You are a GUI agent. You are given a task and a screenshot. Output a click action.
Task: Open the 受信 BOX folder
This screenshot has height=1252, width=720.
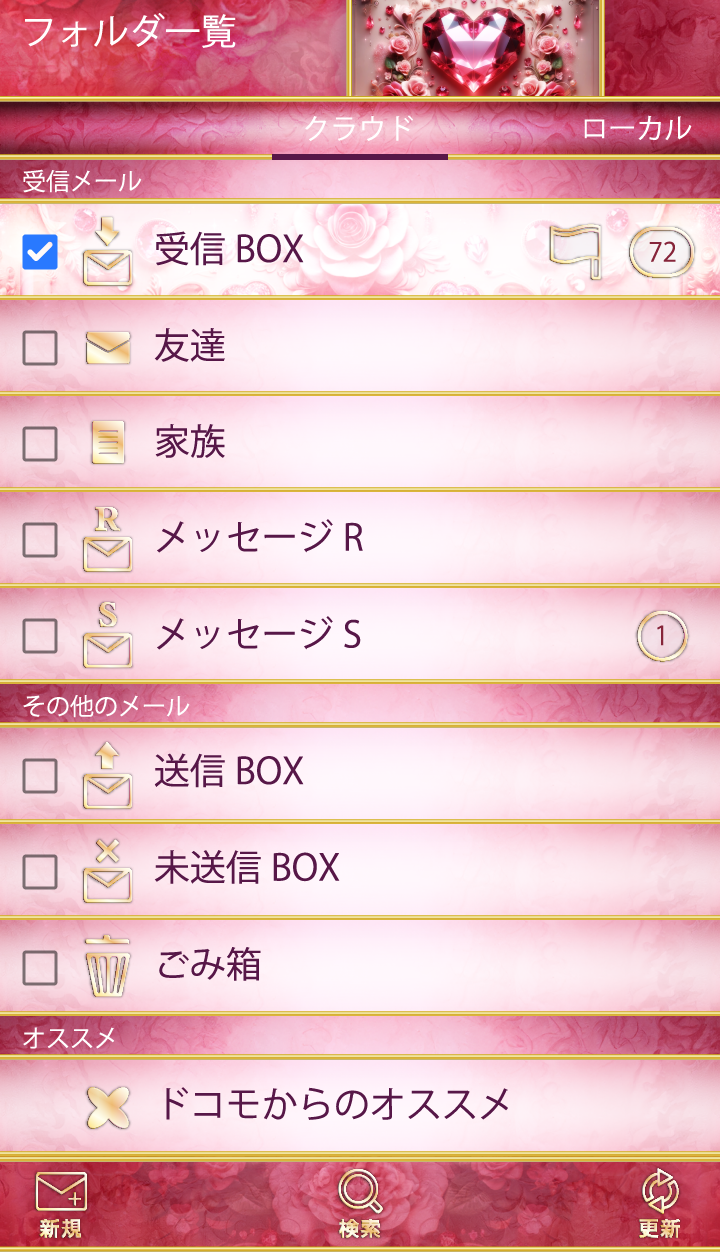[x=300, y=251]
